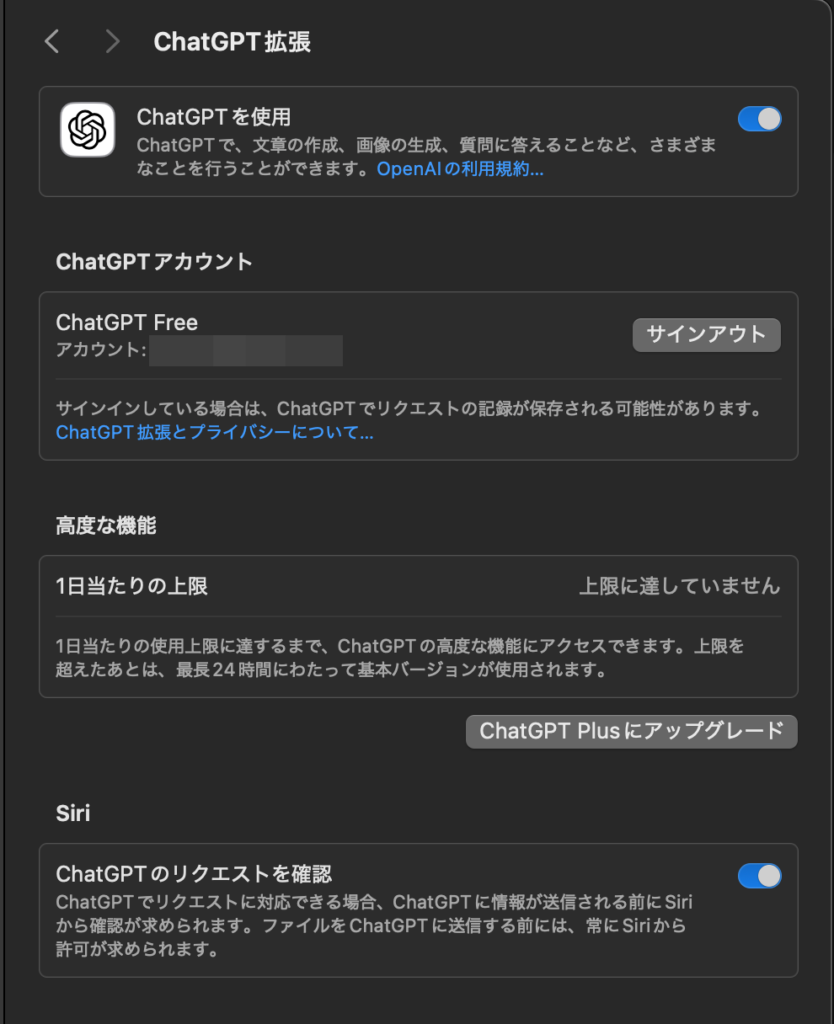Tap ChatGPT Plusにアップグレード button
The width and height of the screenshot is (834, 1024).
631,731
